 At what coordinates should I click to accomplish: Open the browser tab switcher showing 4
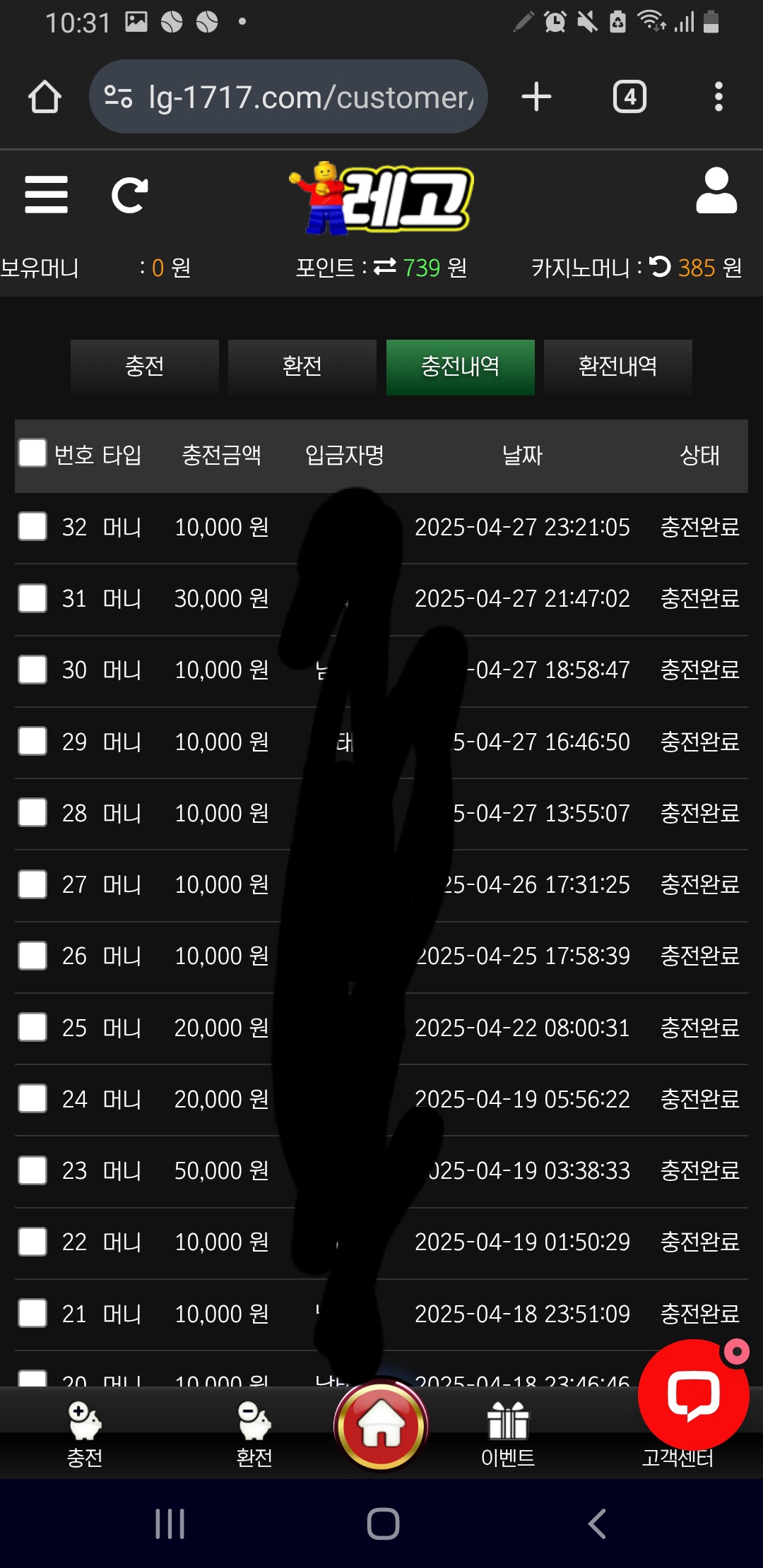coord(629,97)
